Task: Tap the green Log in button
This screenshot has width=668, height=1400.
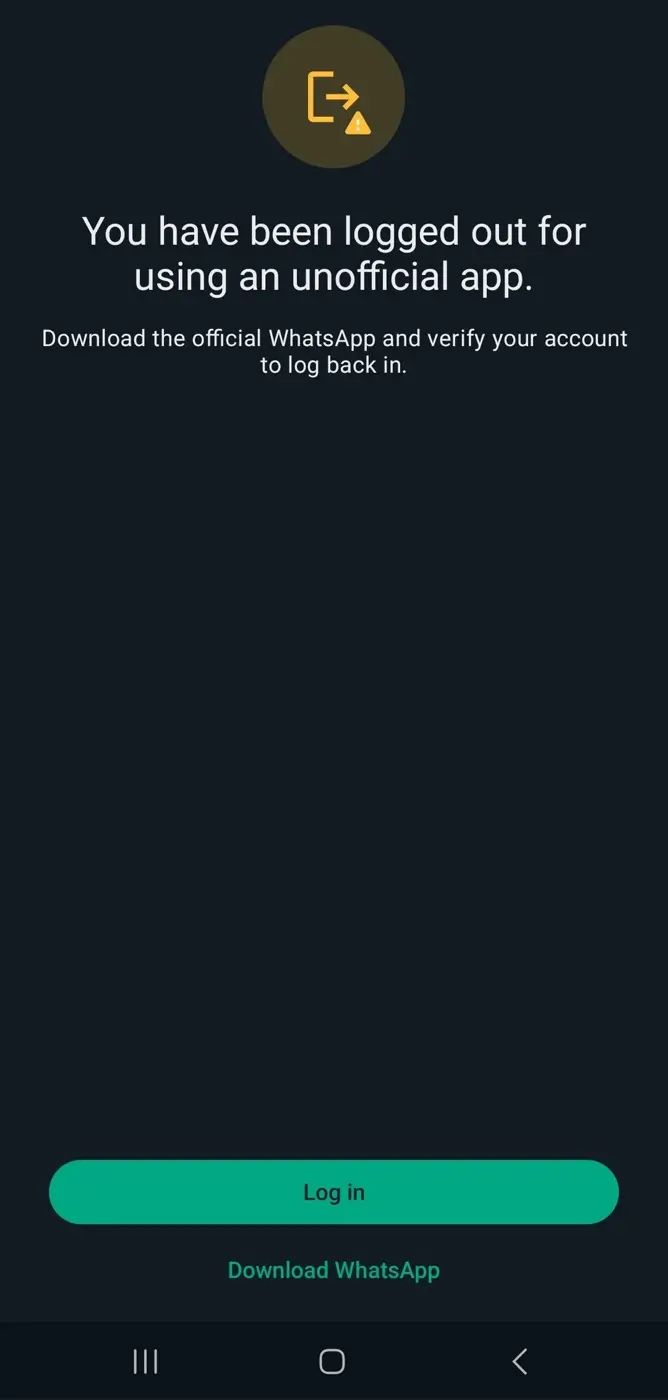Action: pos(334,1192)
